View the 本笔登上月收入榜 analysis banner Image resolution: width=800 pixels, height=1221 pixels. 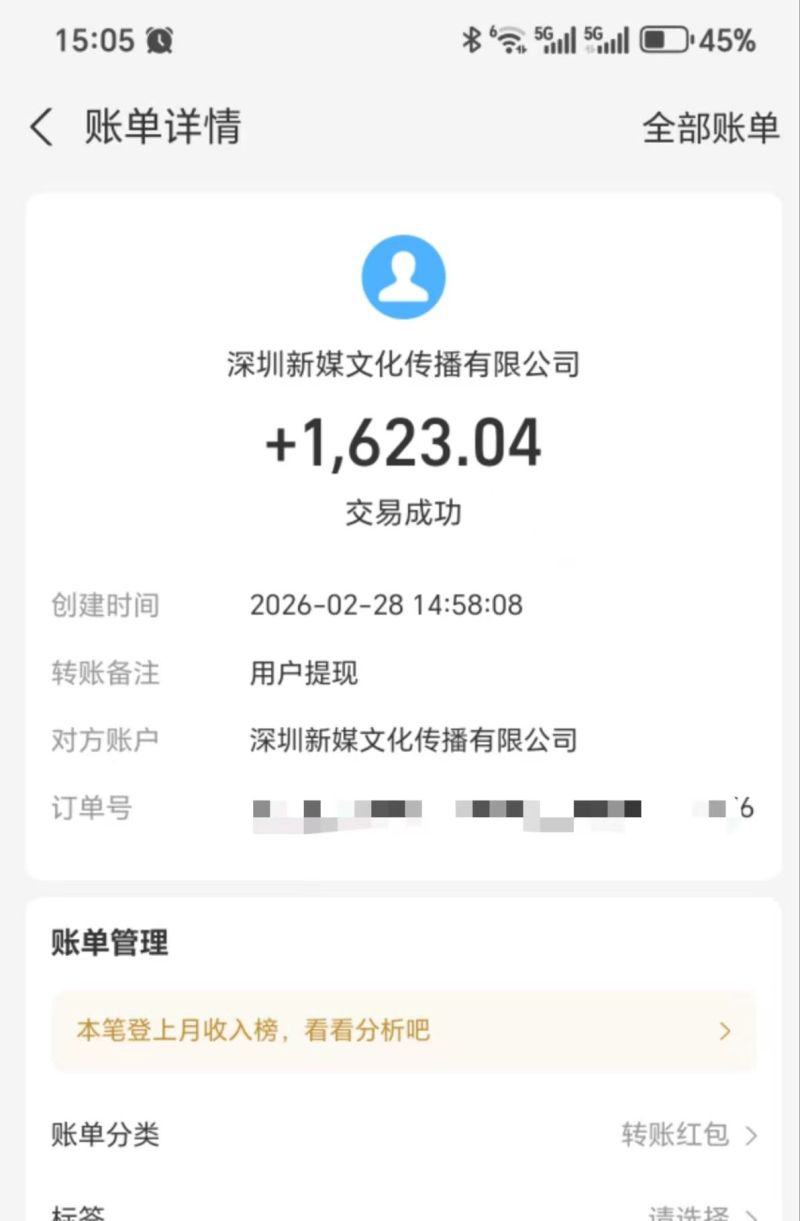pyautogui.click(x=403, y=1031)
